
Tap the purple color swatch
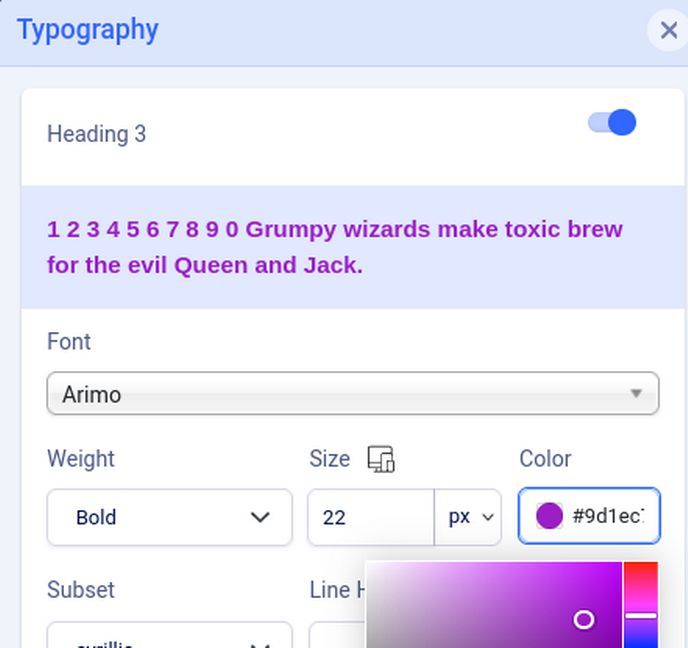pos(549,516)
